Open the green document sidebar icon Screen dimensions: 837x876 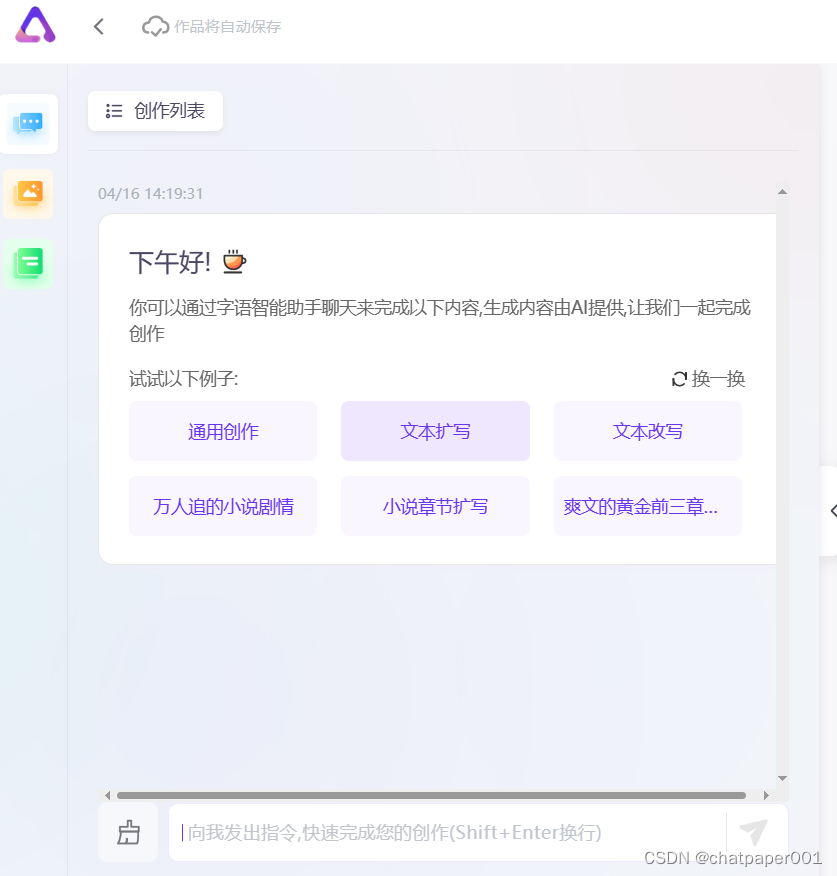[28, 264]
